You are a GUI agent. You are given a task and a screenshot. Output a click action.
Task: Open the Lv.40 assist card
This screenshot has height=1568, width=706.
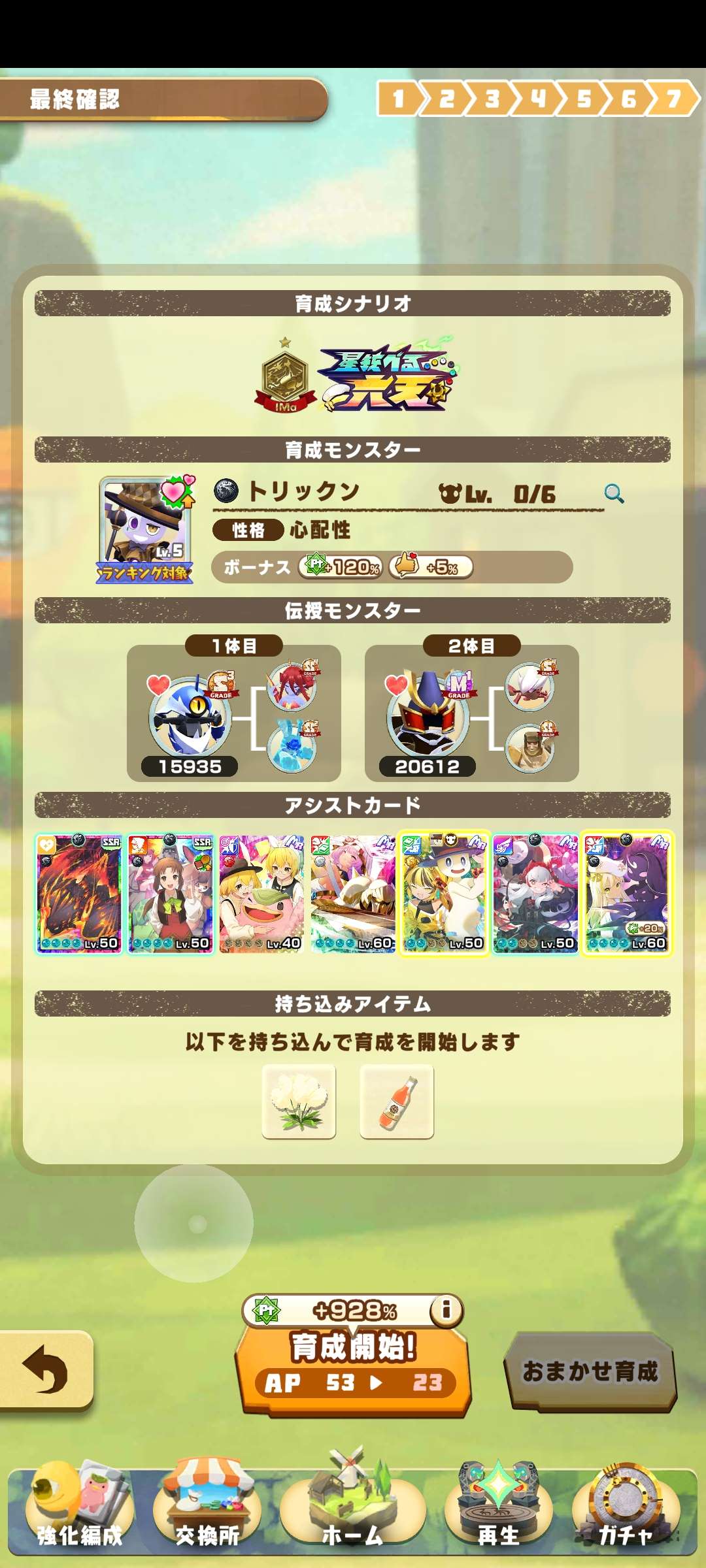[x=261, y=894]
